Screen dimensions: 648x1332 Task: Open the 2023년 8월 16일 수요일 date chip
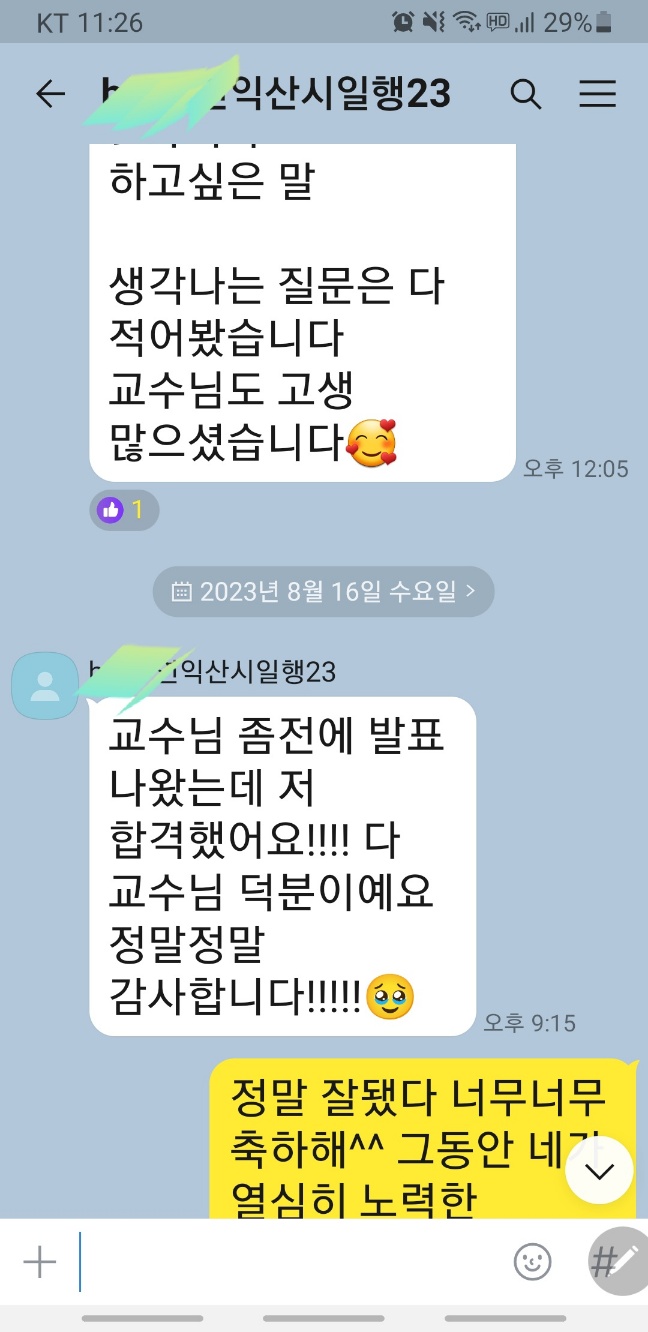tap(323, 591)
